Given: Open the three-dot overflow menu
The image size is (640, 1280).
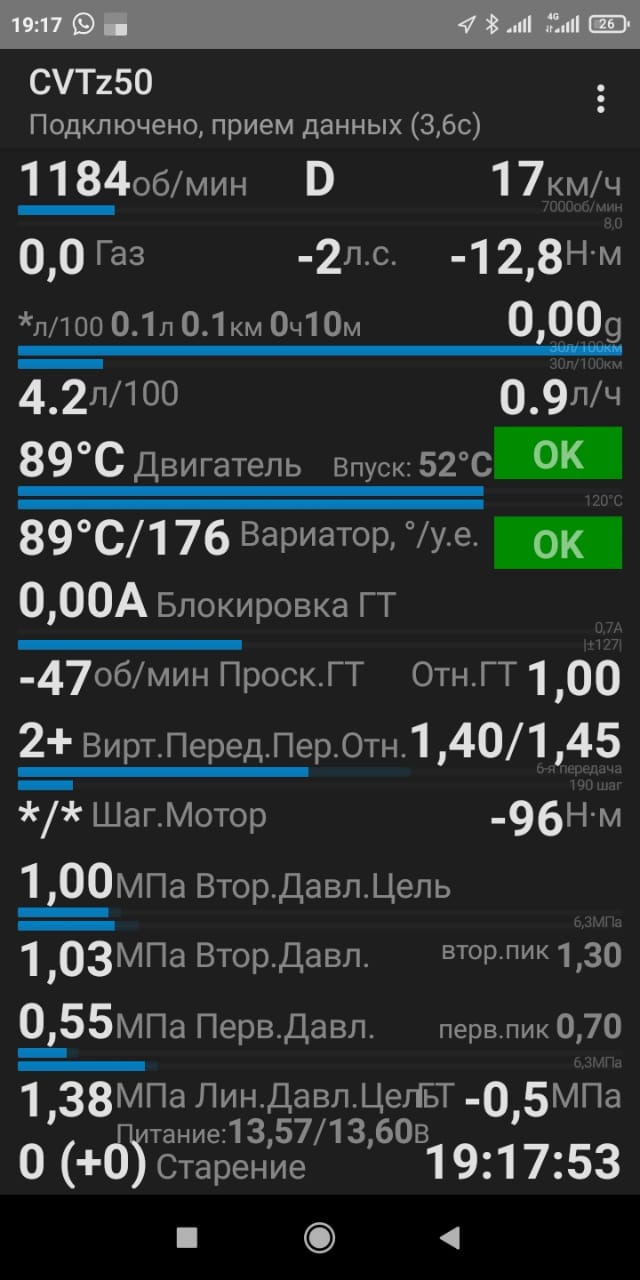Looking at the screenshot, I should pos(600,99).
